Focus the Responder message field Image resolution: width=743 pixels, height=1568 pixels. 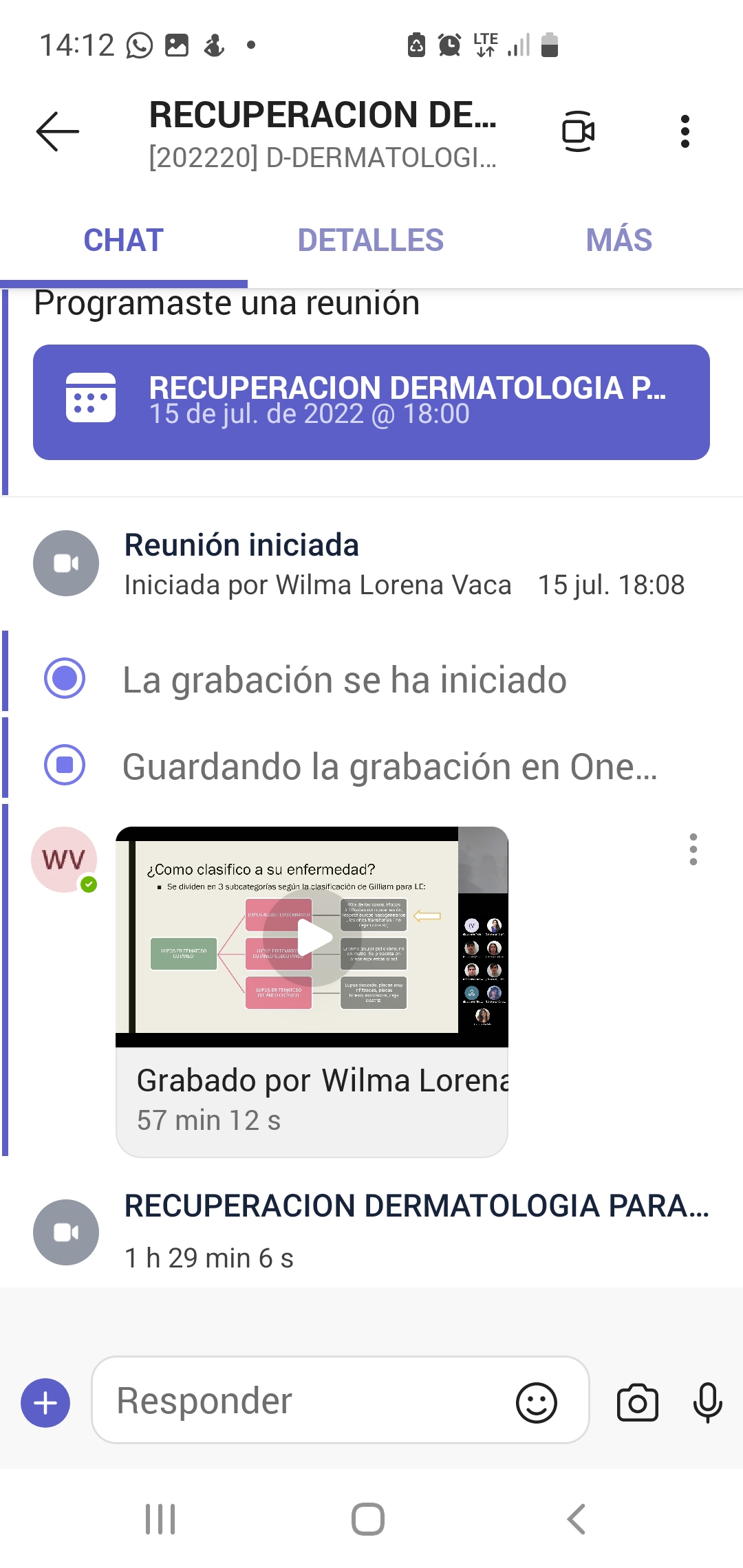(303, 1401)
